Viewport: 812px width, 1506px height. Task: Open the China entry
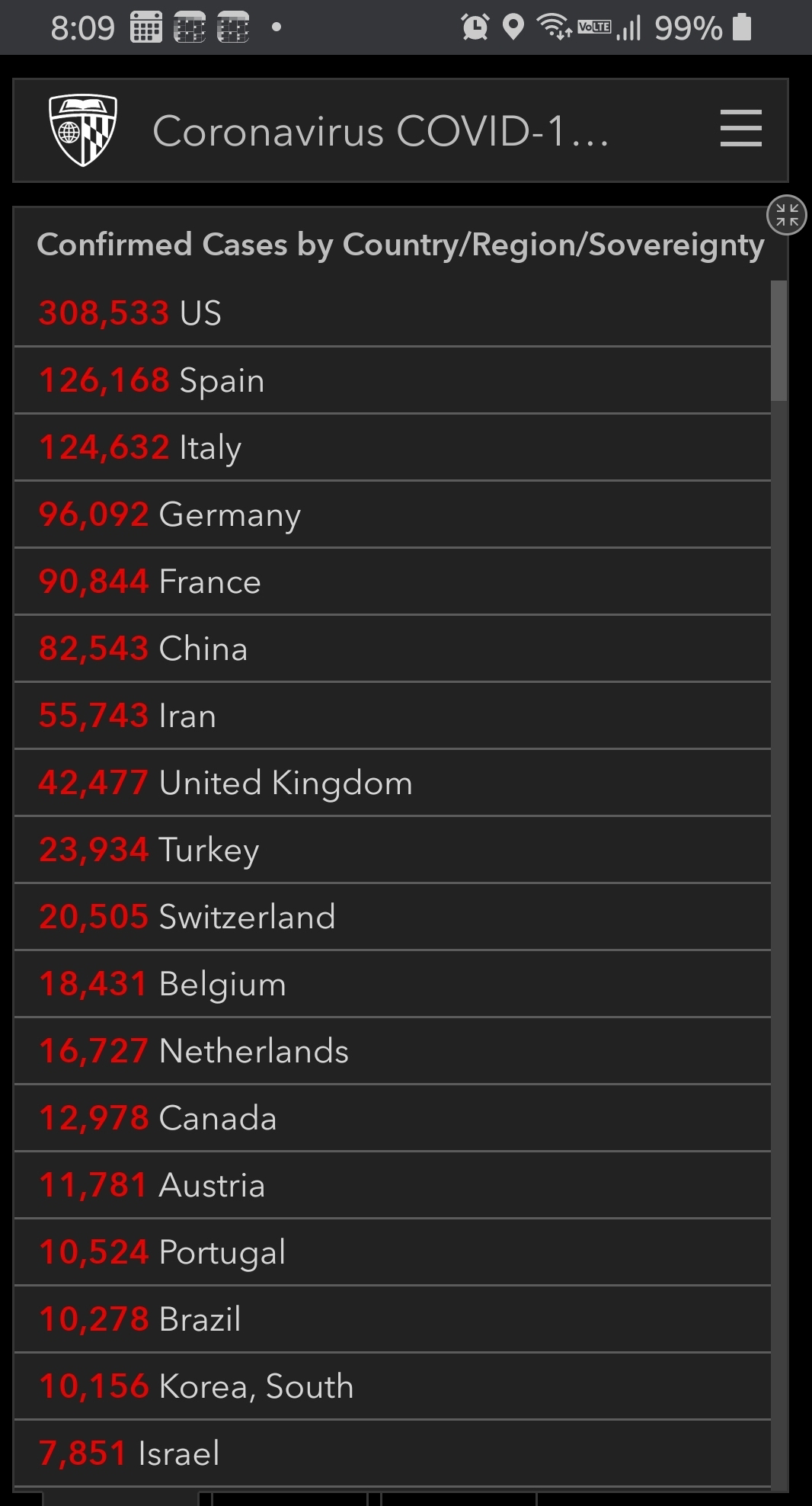pyautogui.click(x=392, y=649)
